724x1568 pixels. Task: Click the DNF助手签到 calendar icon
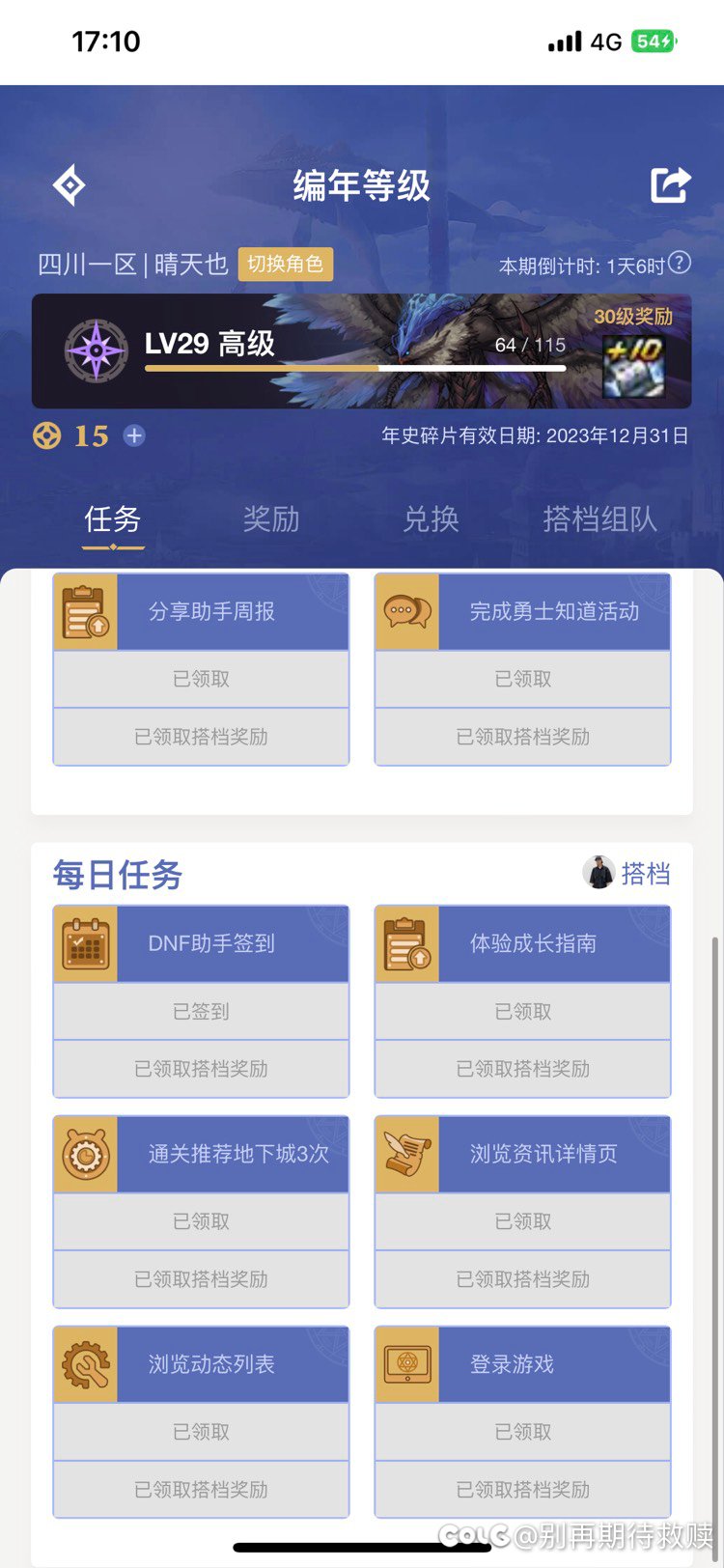point(85,943)
